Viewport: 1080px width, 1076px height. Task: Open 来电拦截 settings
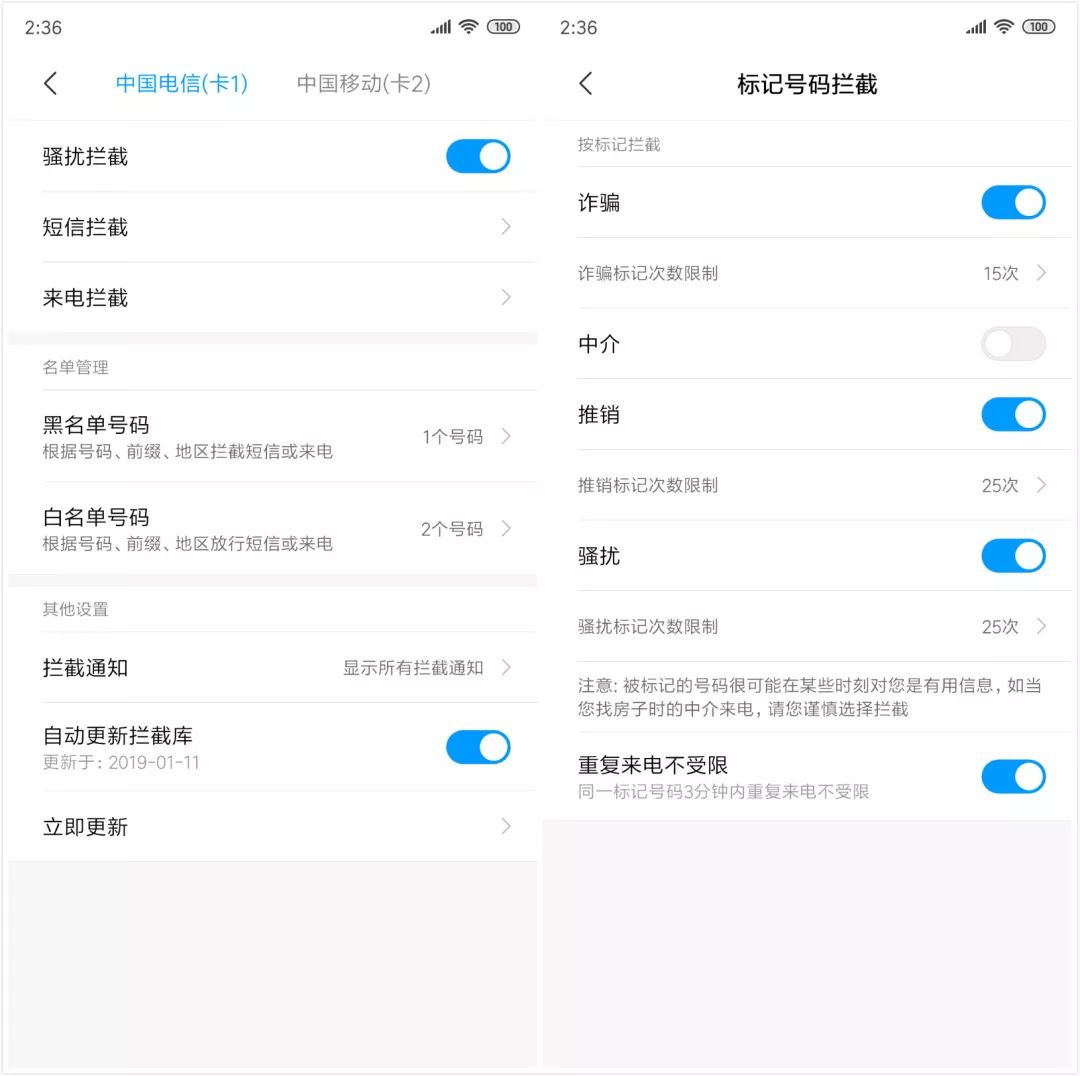(x=272, y=298)
